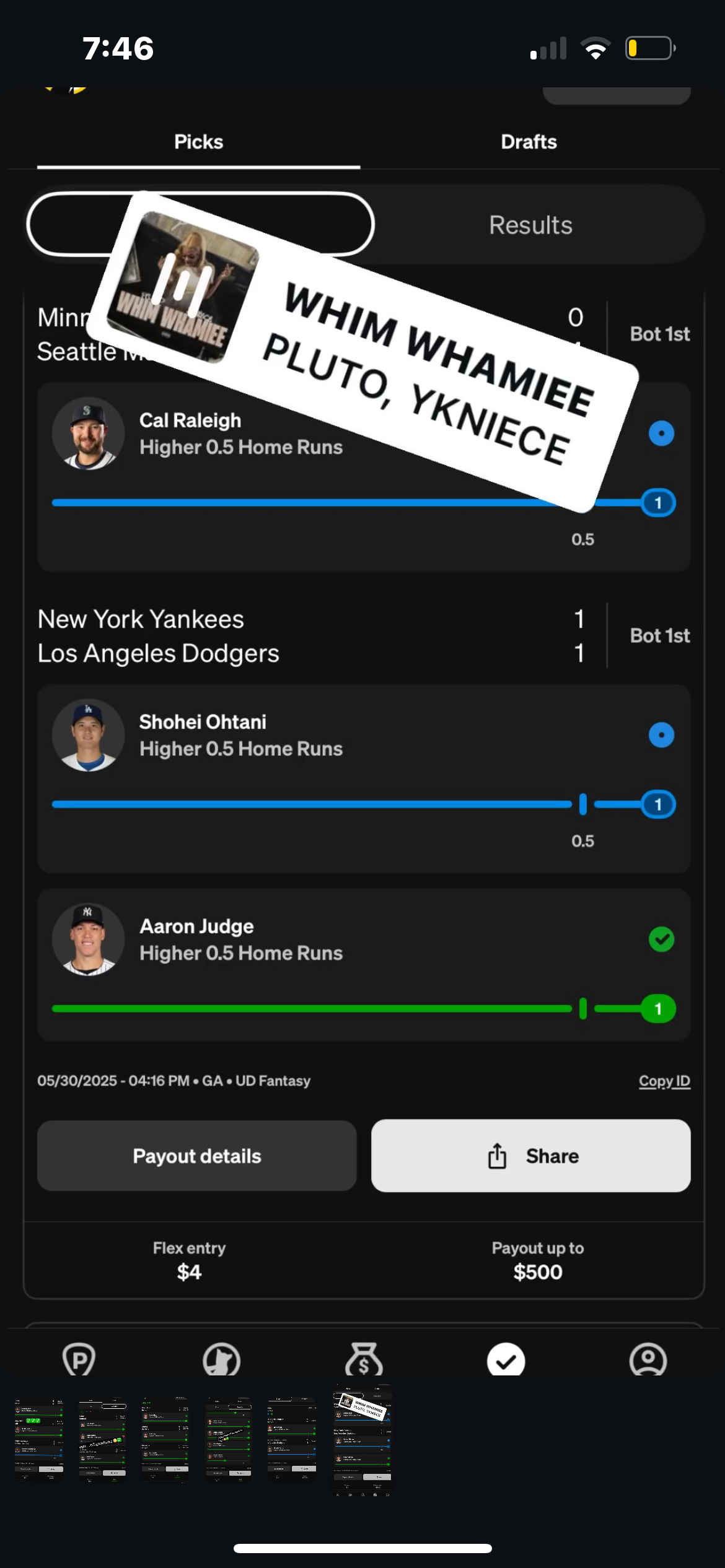Image resolution: width=725 pixels, height=1568 pixels.
Task: Switch to the Drafts tab
Action: coord(529,142)
